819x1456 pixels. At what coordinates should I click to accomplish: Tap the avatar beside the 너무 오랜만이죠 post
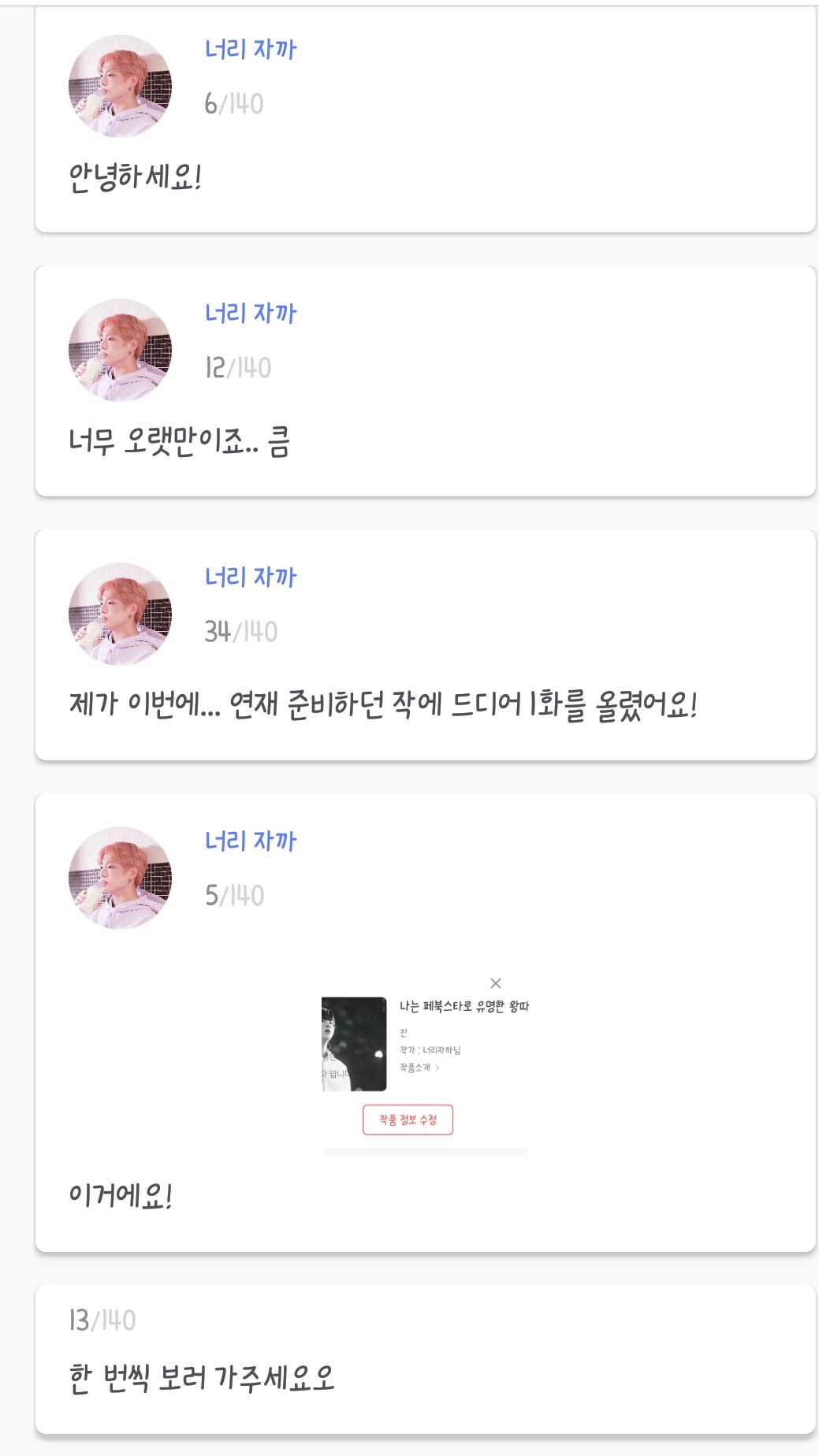[120, 350]
